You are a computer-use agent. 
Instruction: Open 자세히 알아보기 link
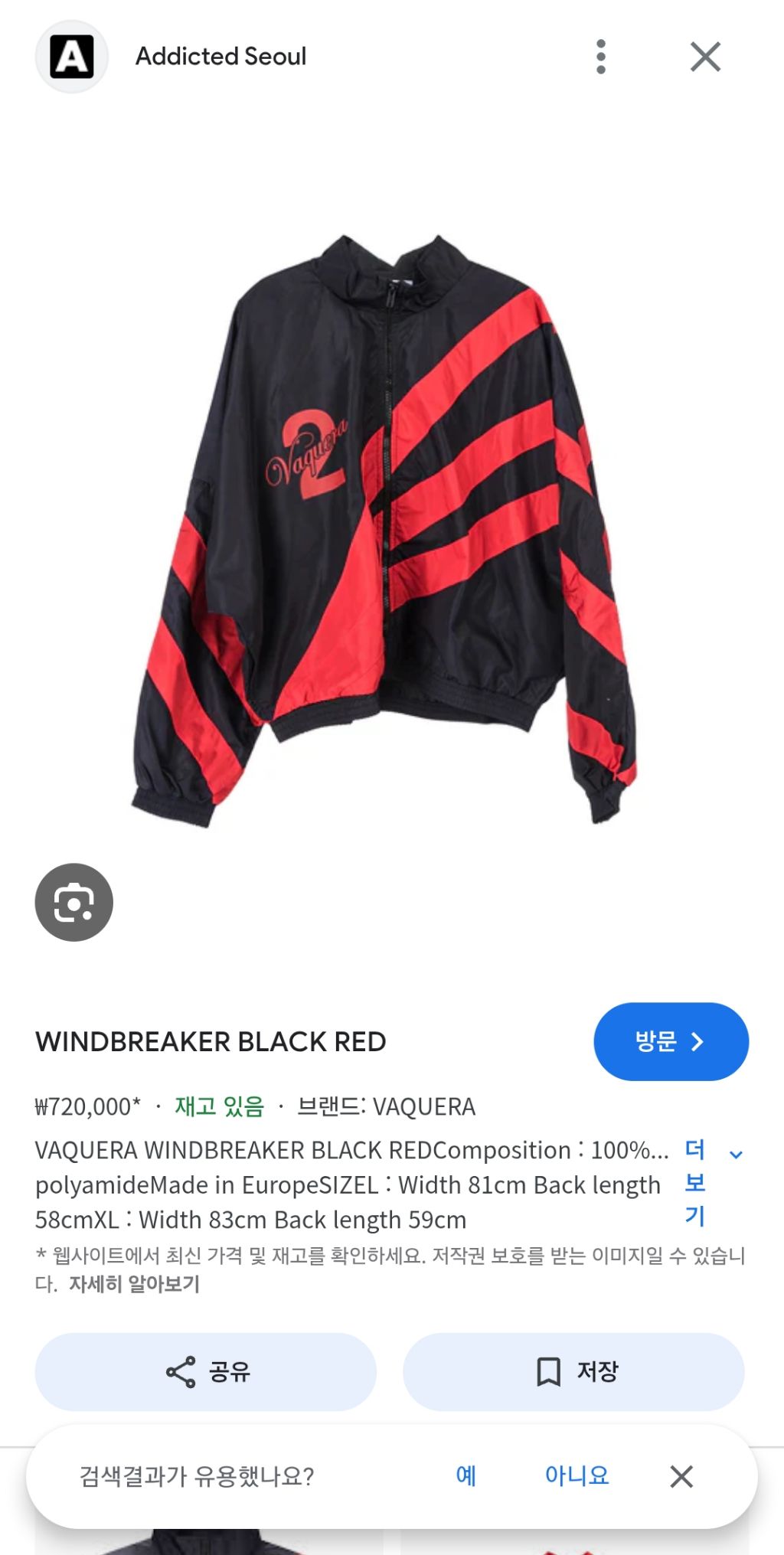coord(134,1284)
